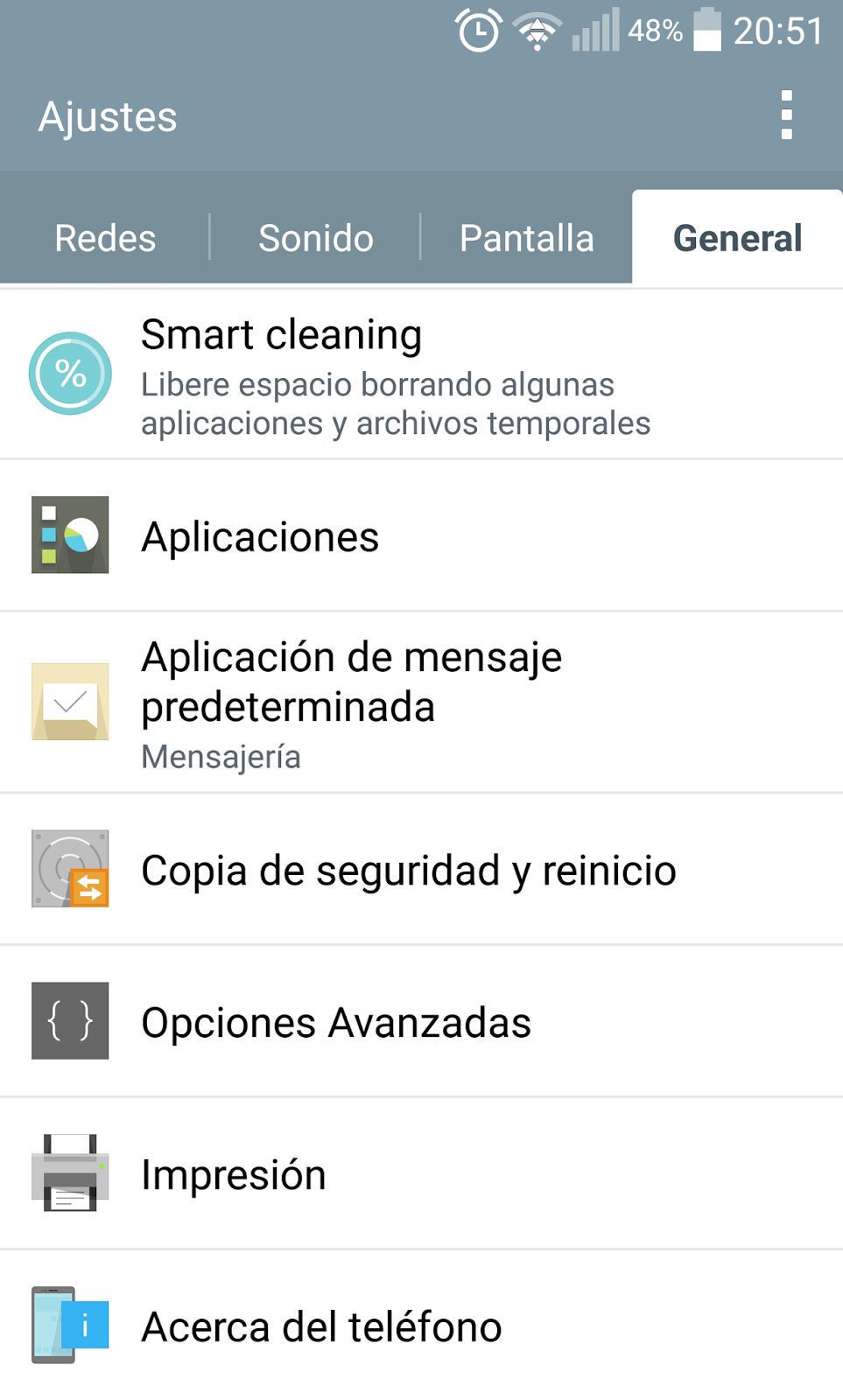843x1400 pixels.
Task: Open Impresión settings
Action: [420, 1173]
